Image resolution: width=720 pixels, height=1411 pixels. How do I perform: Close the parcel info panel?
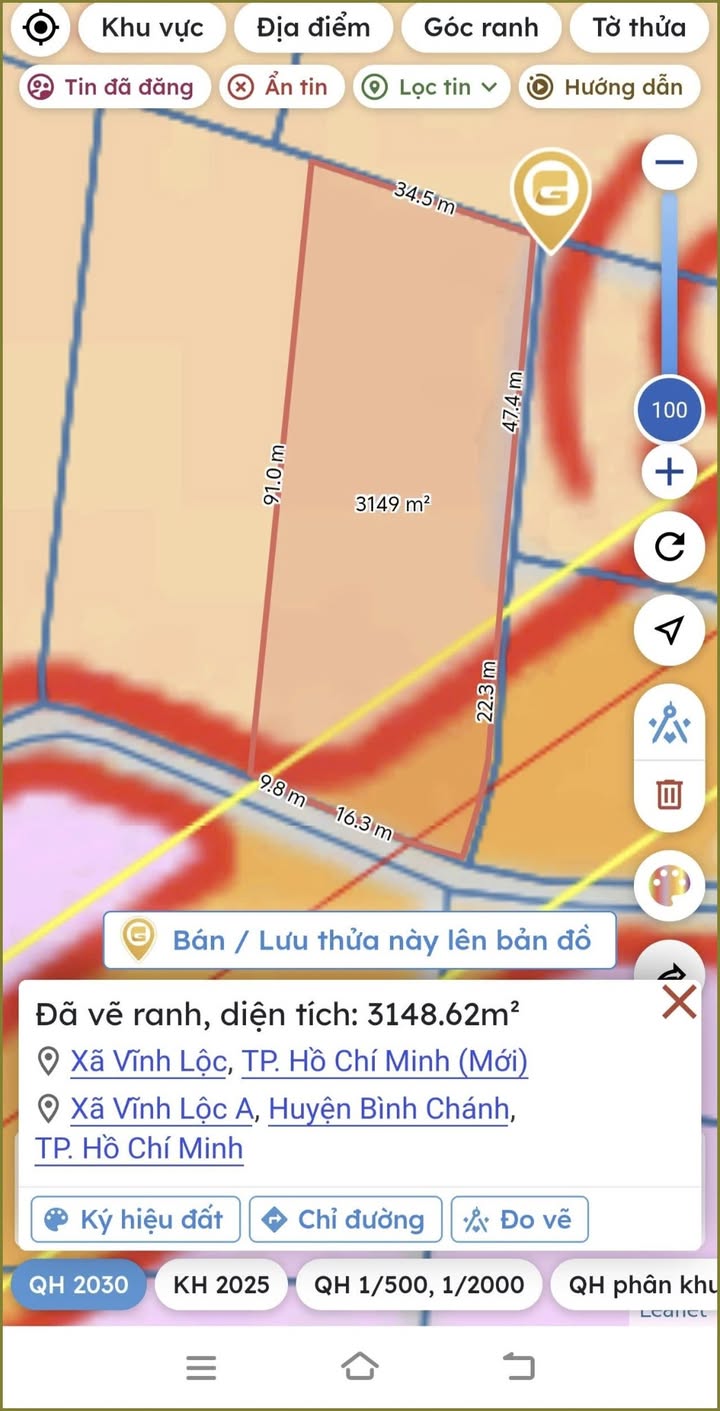pos(679,1001)
